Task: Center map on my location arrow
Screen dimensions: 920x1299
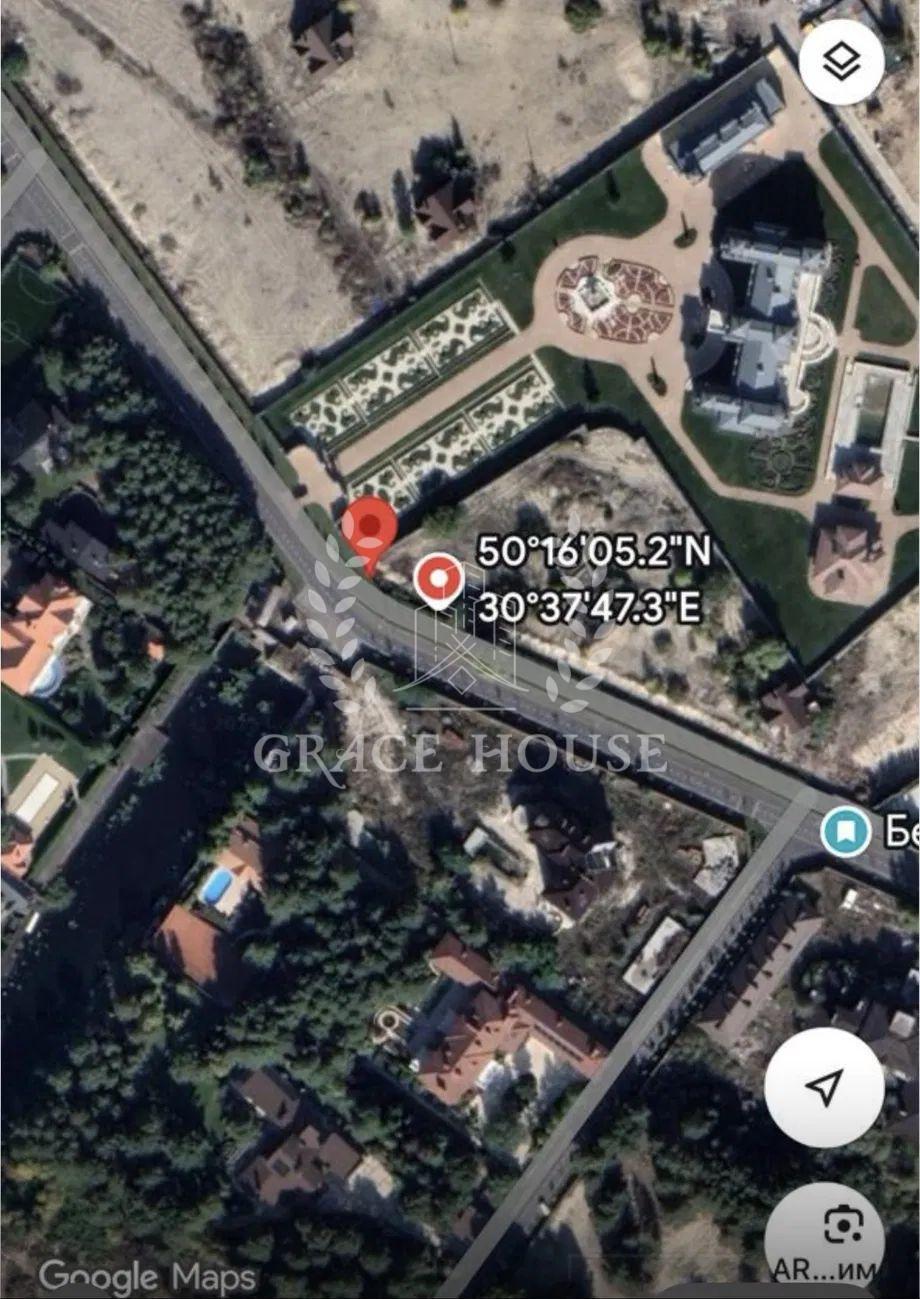Action: [x=823, y=1087]
